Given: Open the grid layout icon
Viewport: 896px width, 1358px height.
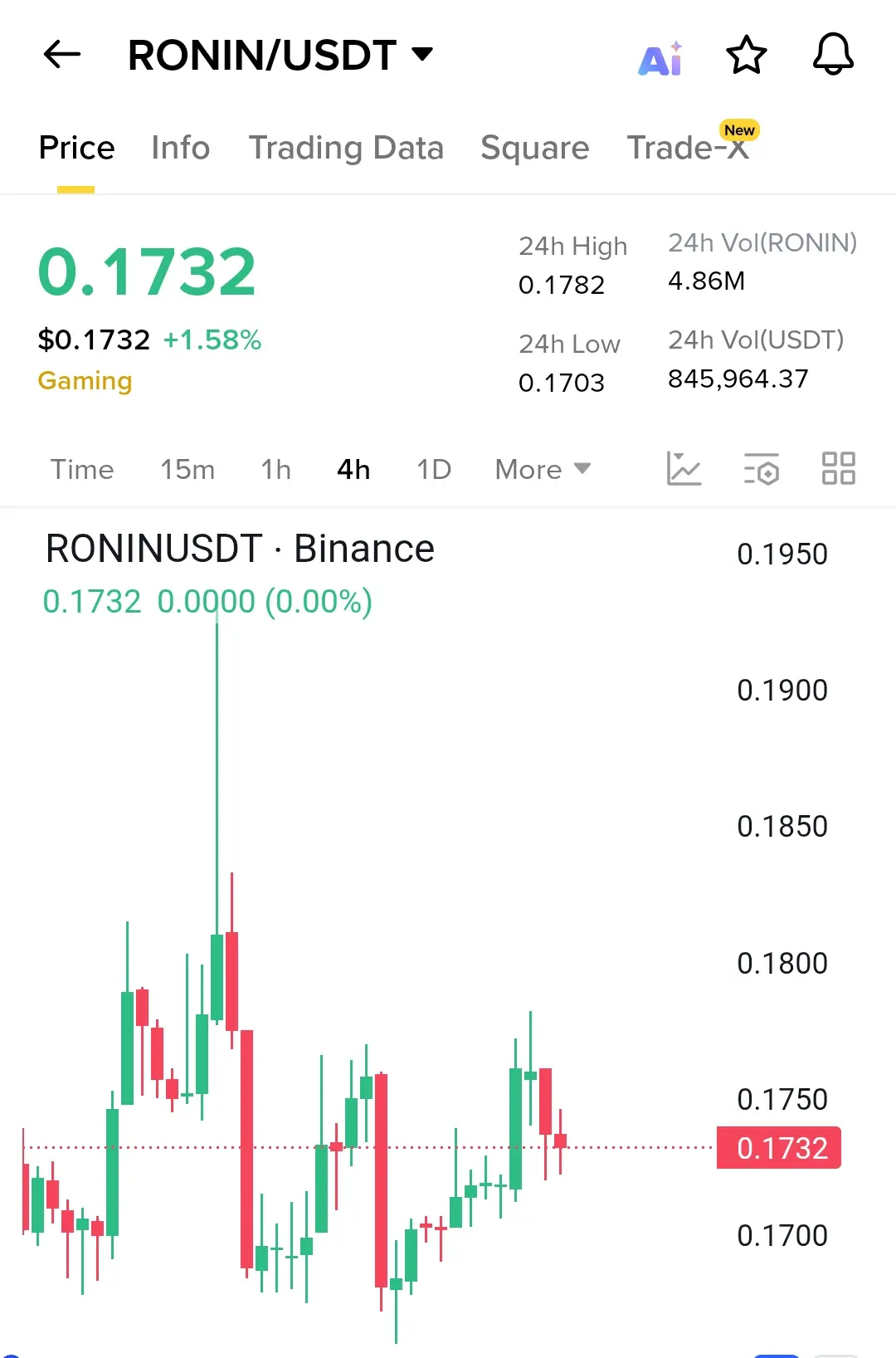Looking at the screenshot, I should pos(838,469).
